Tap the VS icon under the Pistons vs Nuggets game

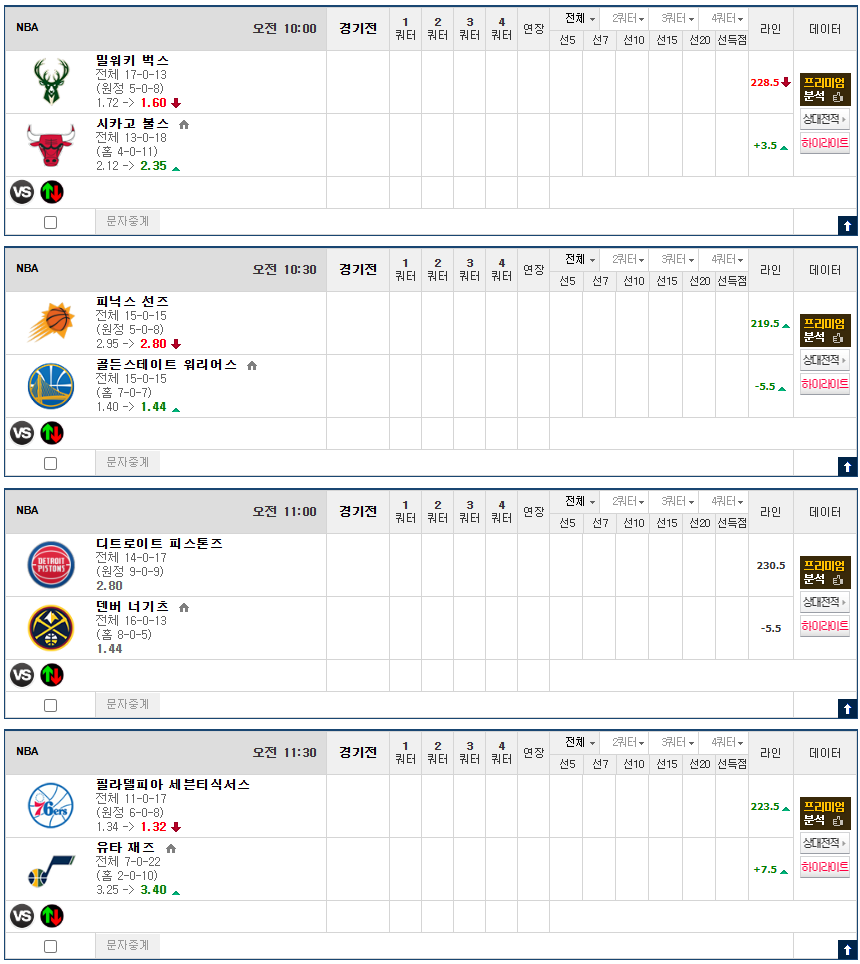point(22,675)
